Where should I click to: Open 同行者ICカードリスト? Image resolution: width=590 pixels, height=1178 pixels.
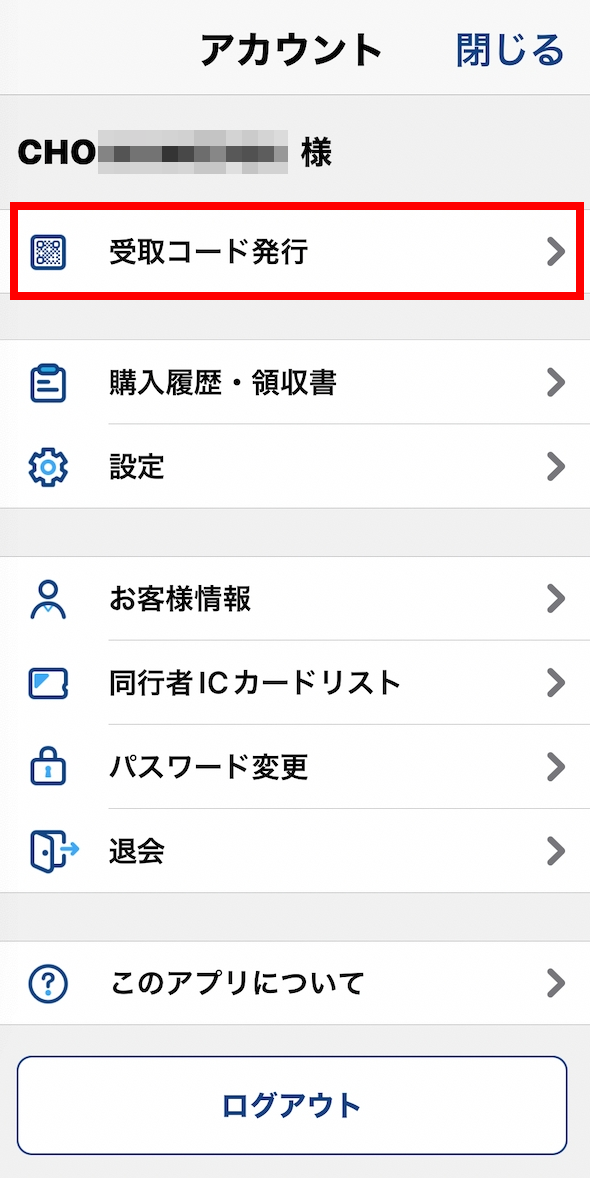(295, 683)
